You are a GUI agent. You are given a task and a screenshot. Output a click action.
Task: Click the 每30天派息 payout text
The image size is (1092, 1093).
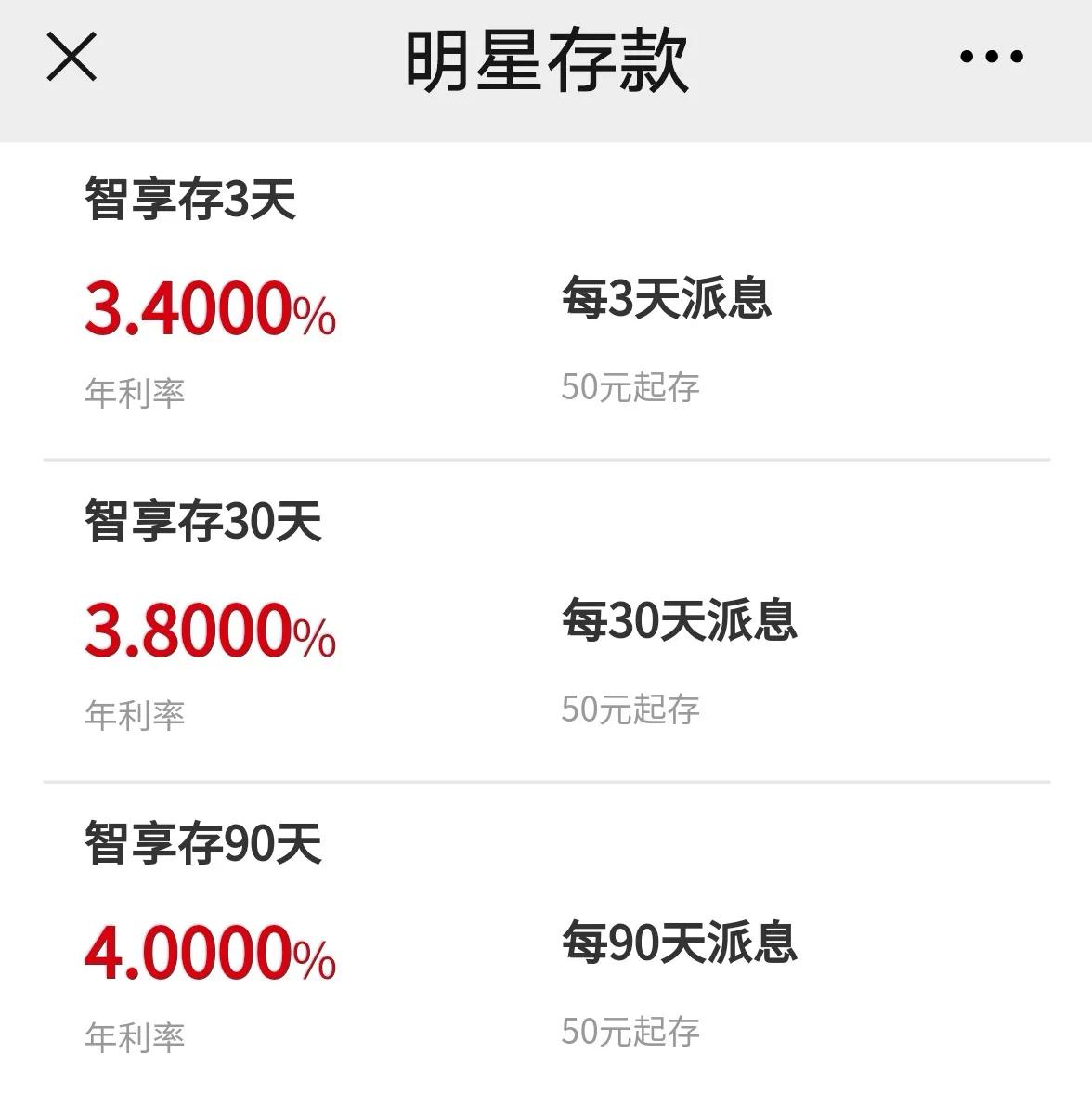click(681, 622)
